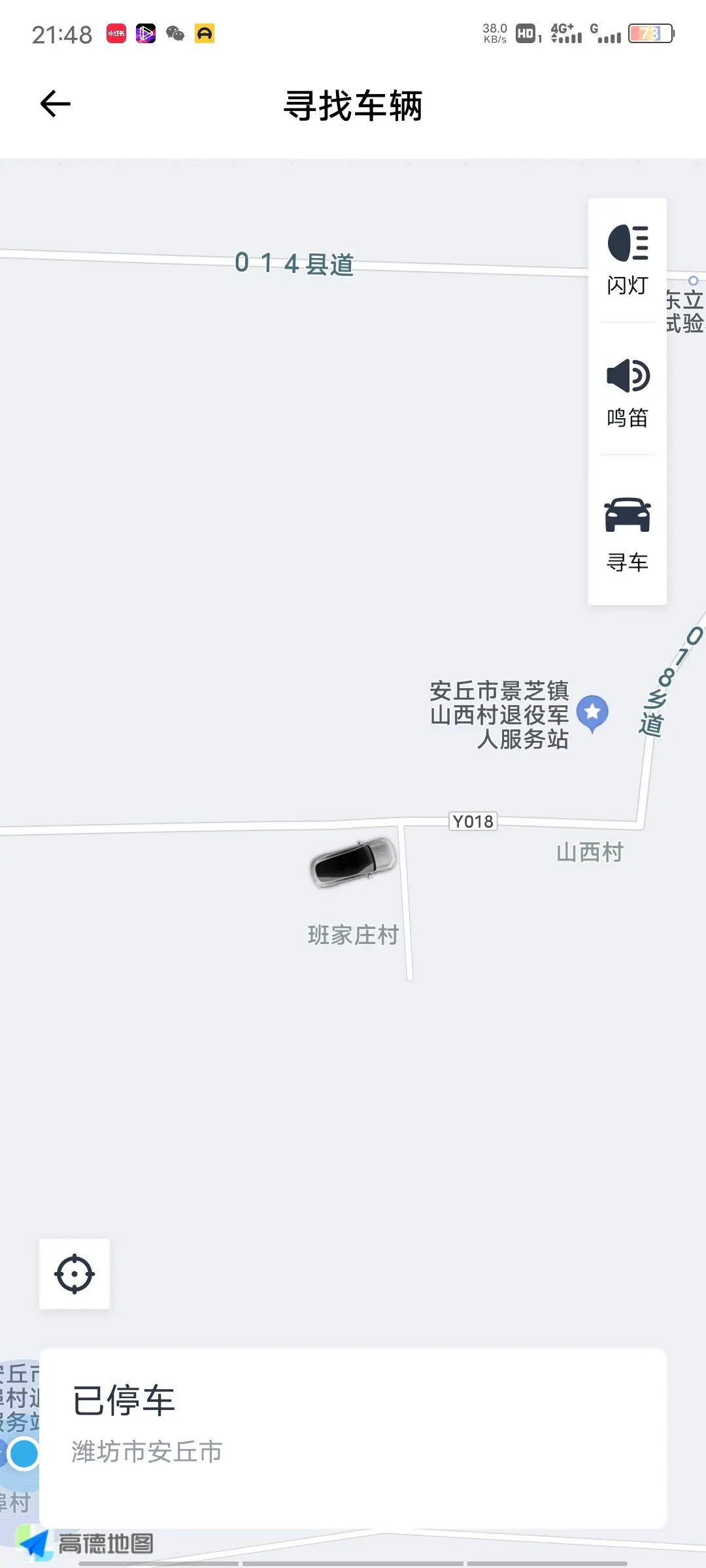Recenter the map on my location
The height and width of the screenshot is (1568, 706).
coord(75,1273)
